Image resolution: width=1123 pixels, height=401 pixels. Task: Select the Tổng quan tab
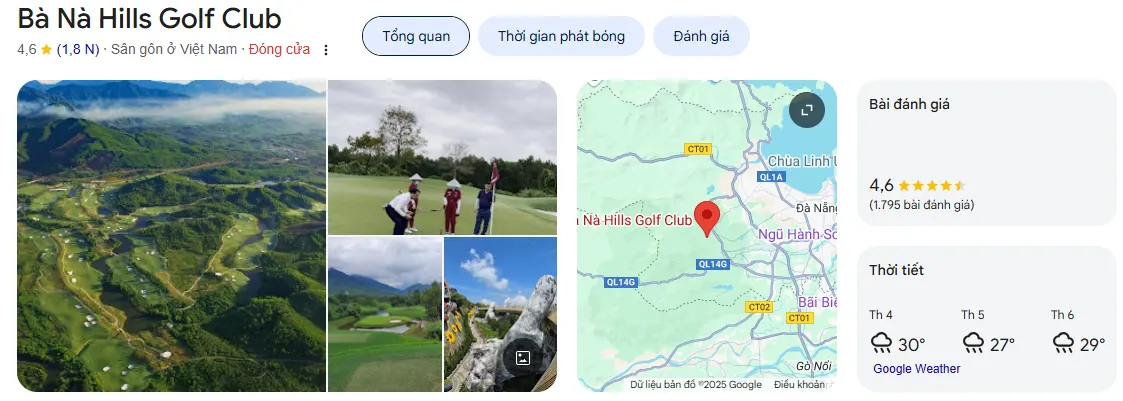tap(415, 37)
